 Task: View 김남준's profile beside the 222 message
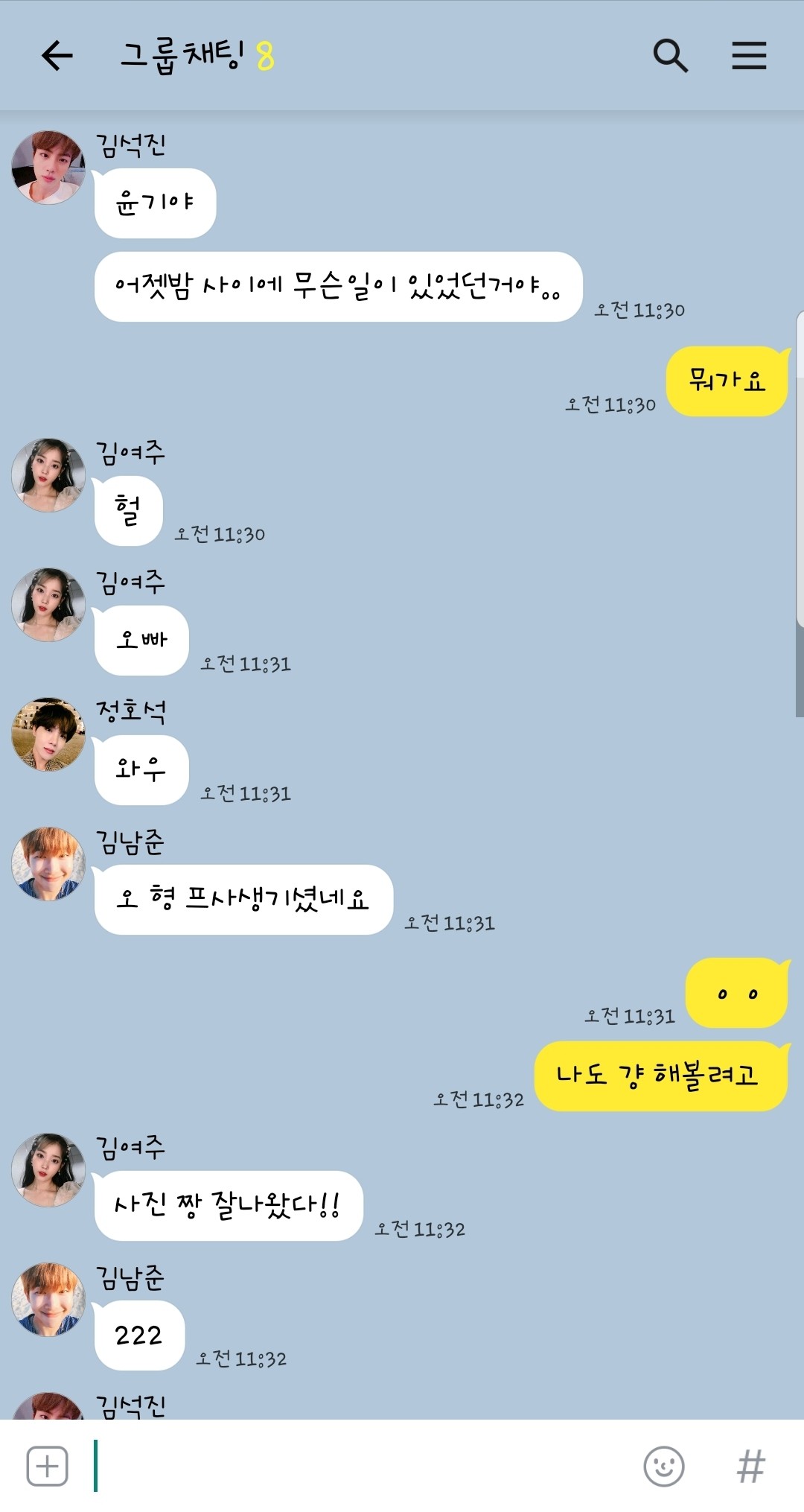click(x=48, y=1300)
